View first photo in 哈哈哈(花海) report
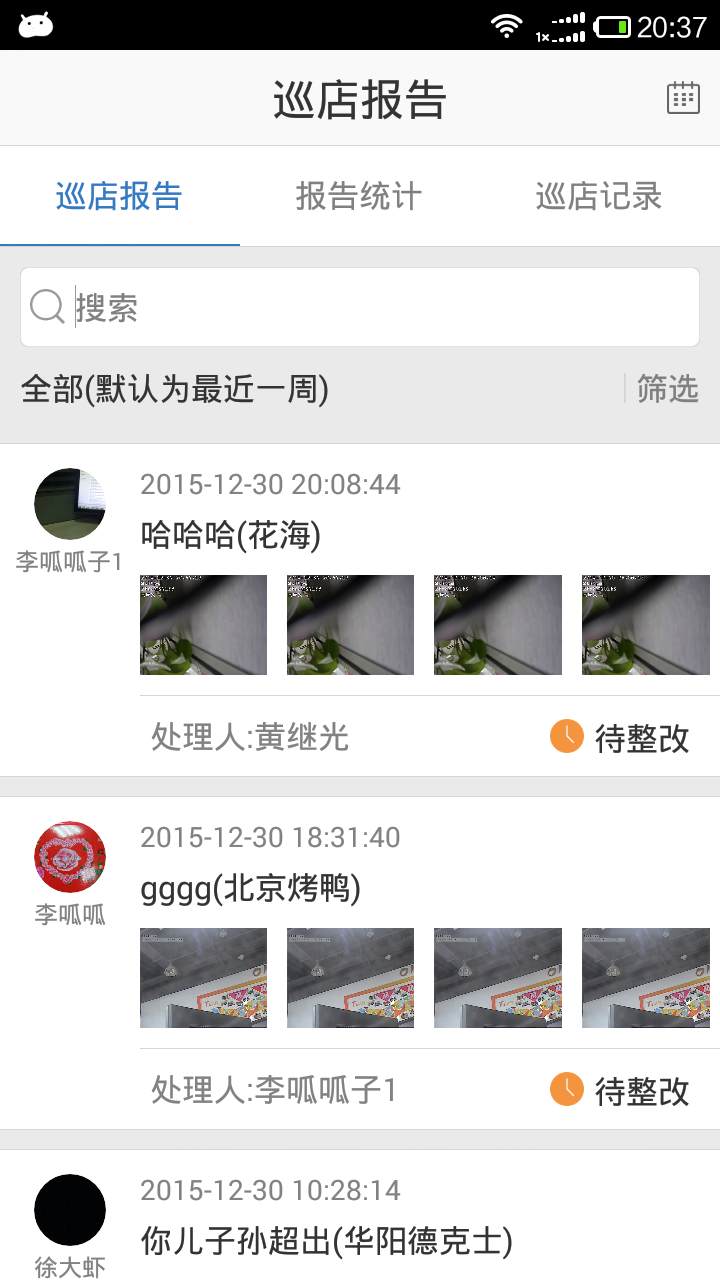Screen dimensions: 720x1280 pos(203,625)
